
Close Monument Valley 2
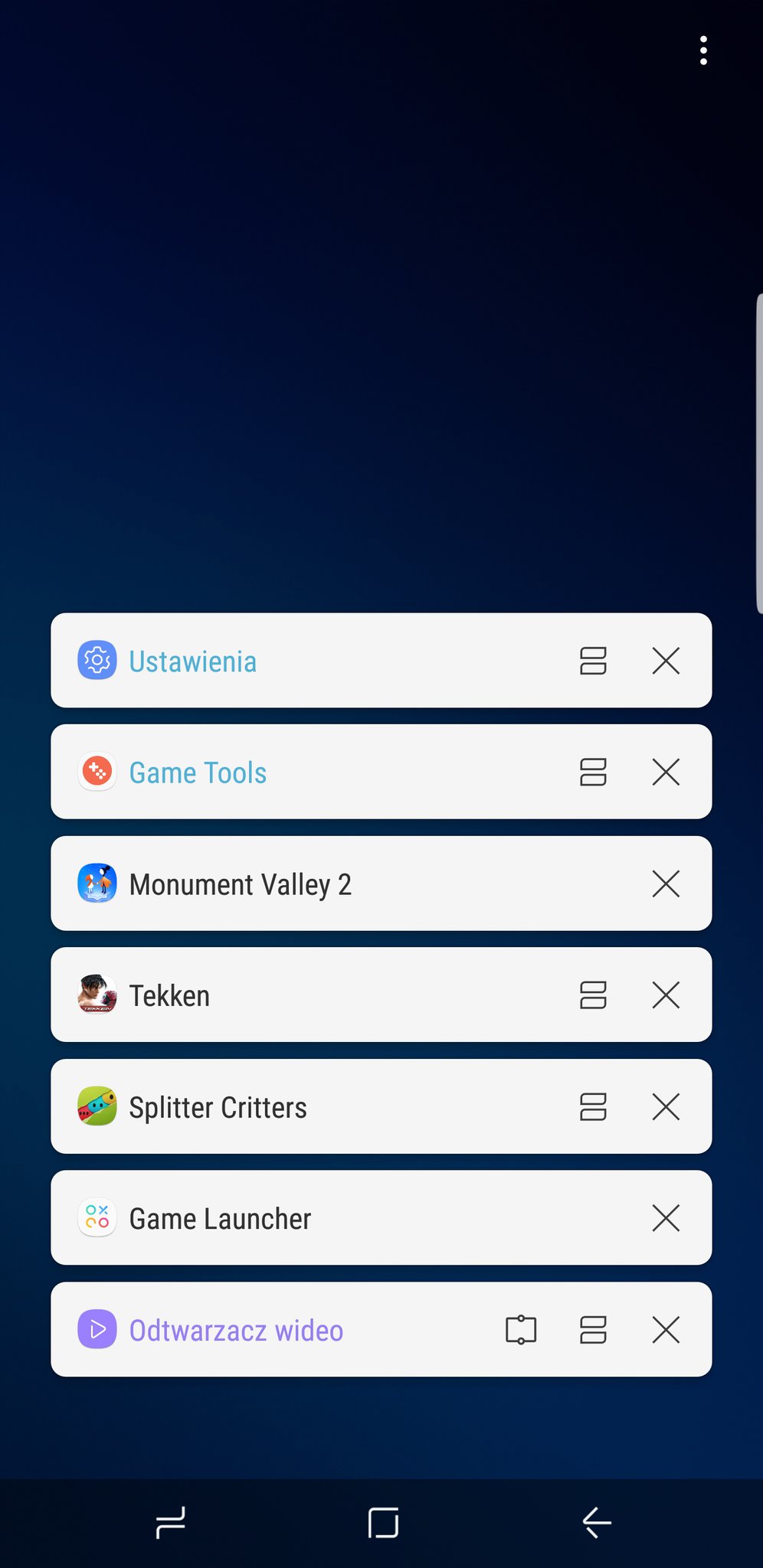666,884
